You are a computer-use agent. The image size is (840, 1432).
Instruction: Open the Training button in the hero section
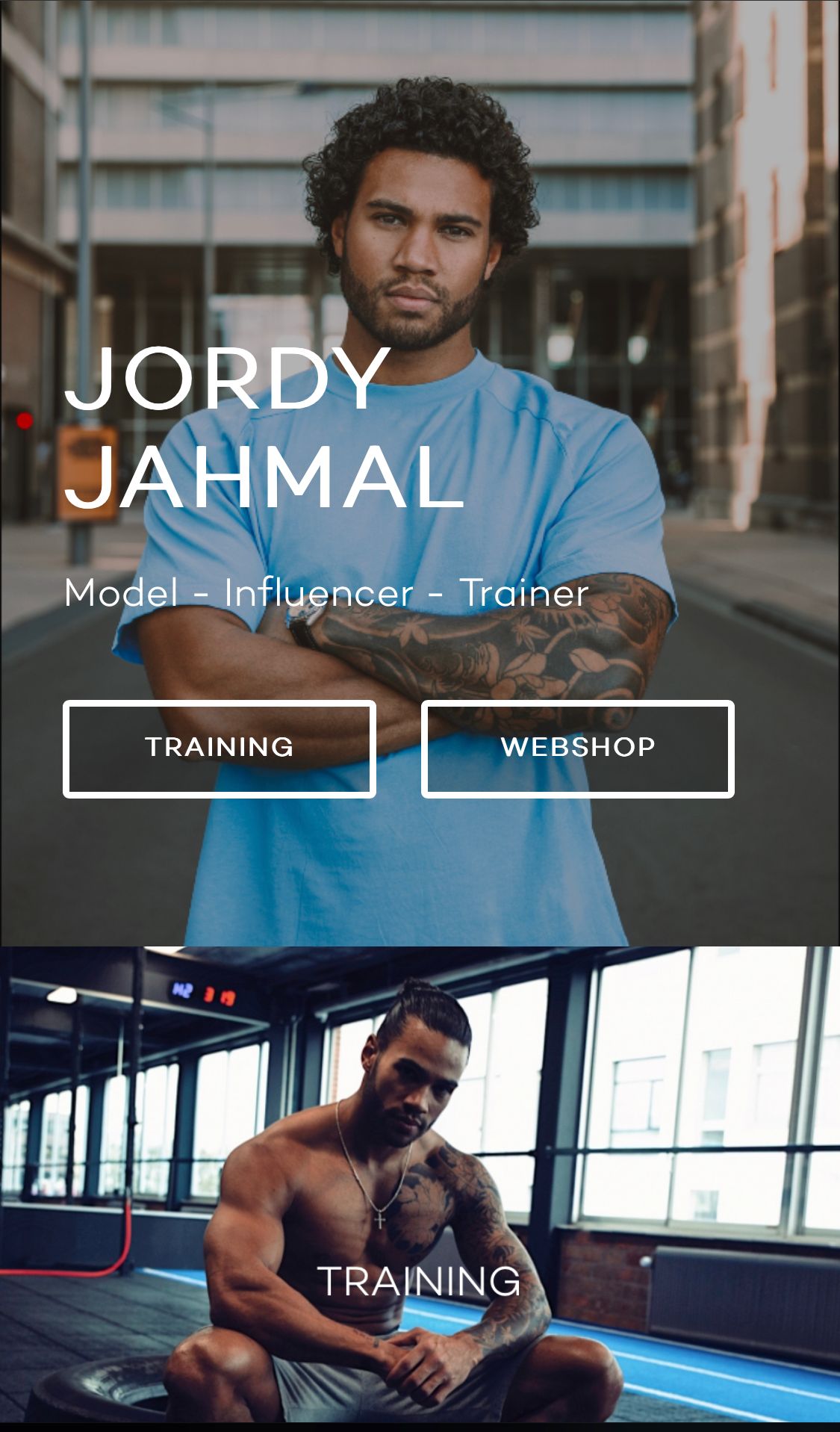220,748
